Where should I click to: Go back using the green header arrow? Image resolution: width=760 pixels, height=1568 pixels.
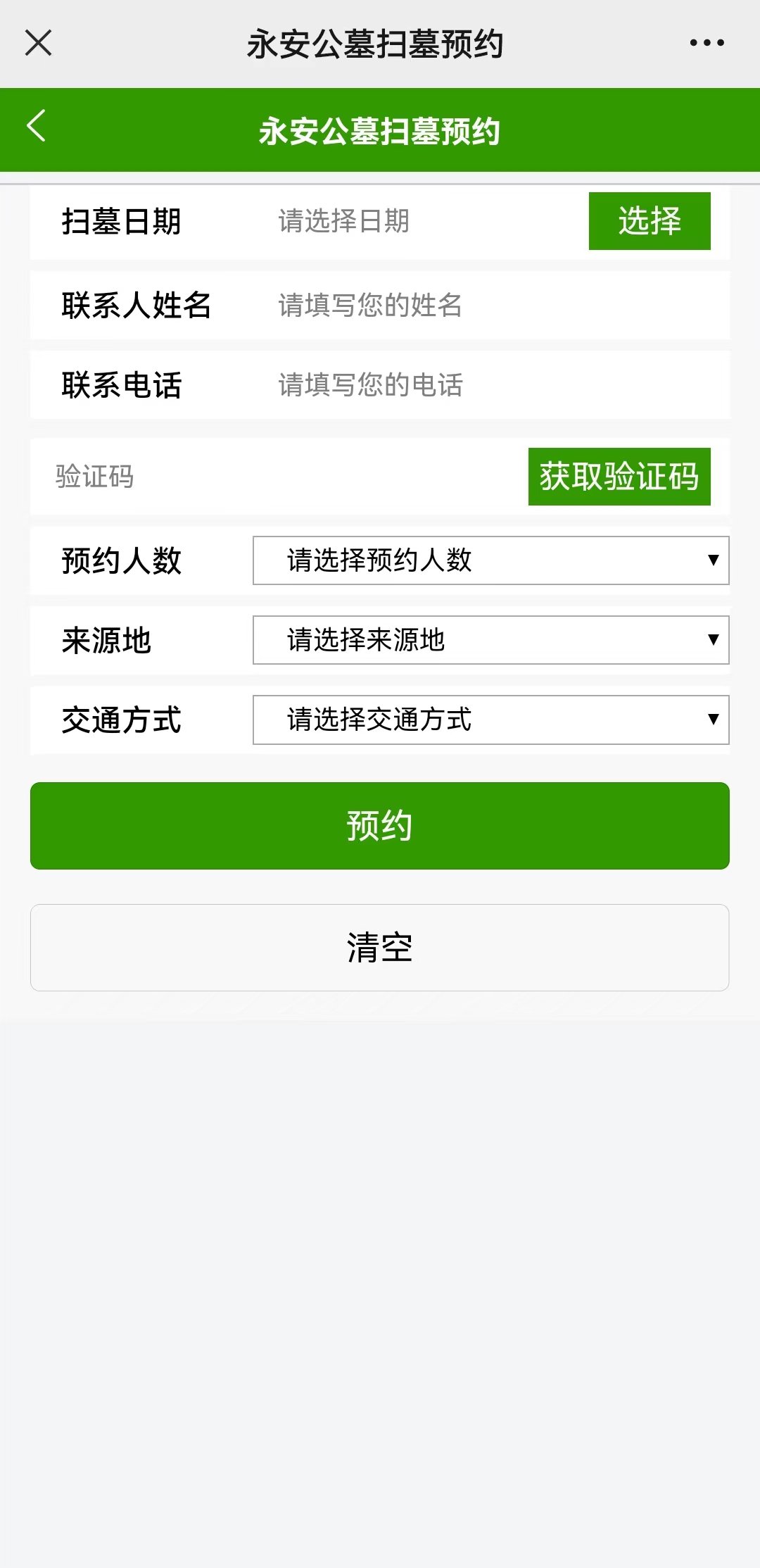(x=37, y=127)
